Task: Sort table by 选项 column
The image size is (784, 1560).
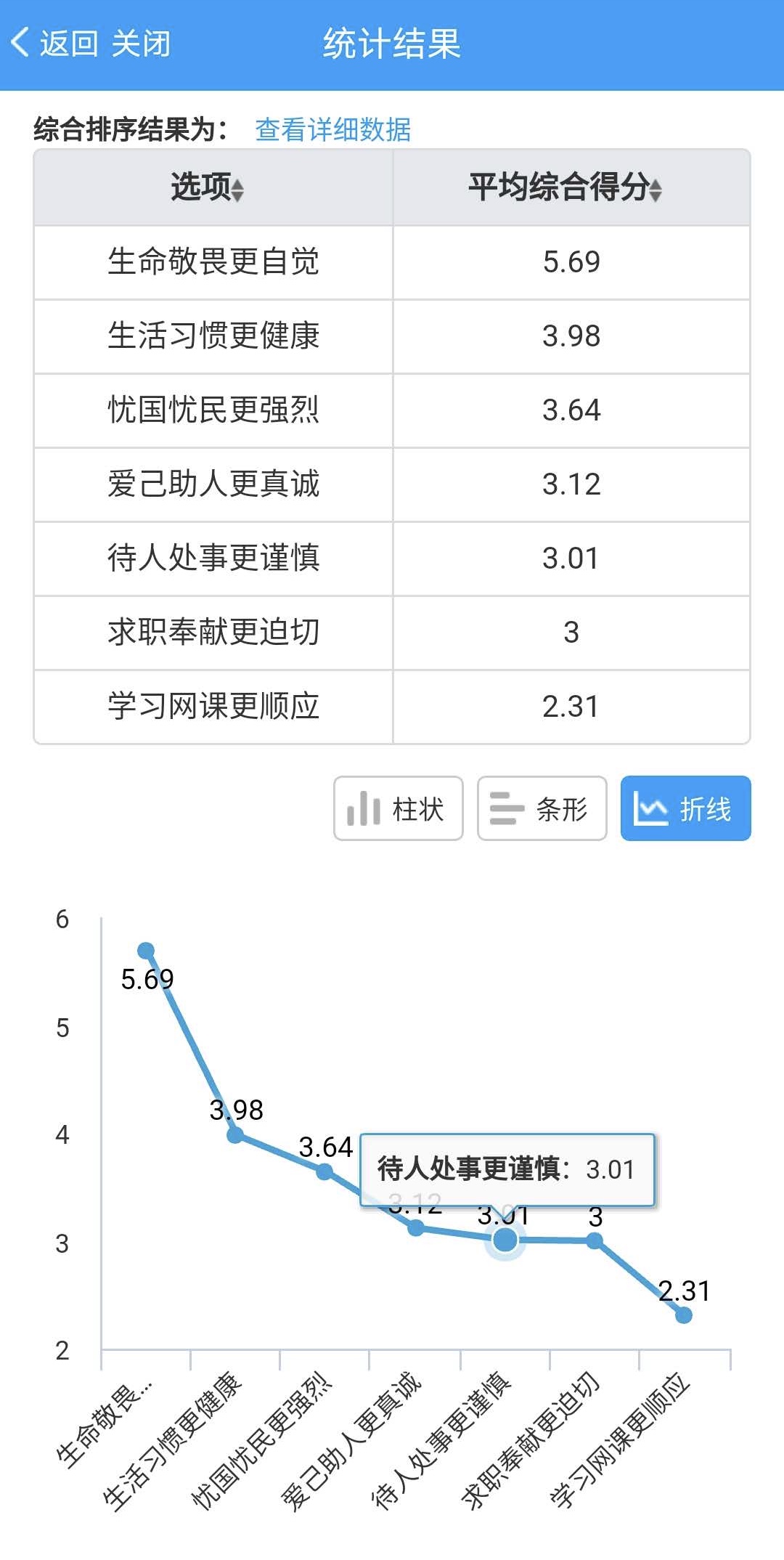Action: [x=207, y=187]
